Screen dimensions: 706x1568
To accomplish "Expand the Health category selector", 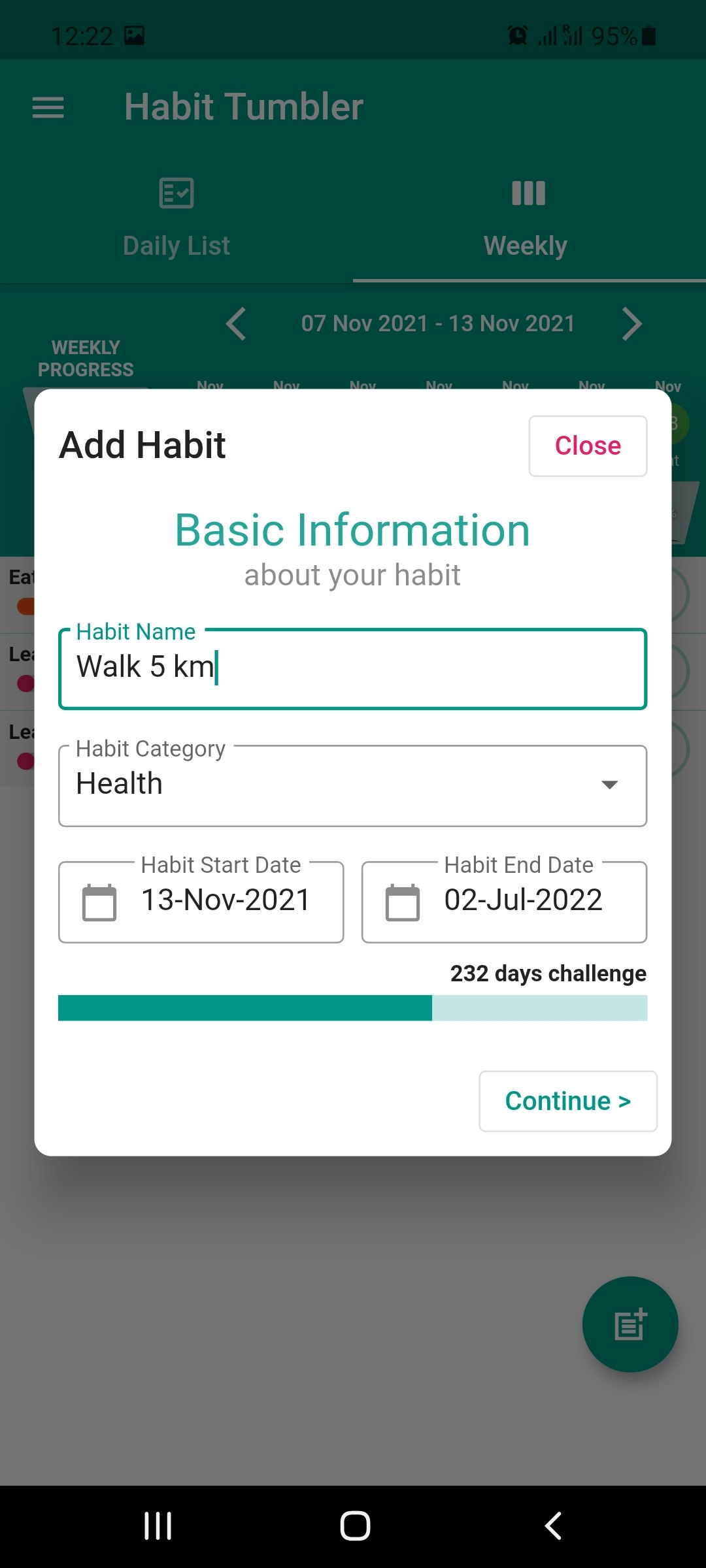I will [609, 785].
